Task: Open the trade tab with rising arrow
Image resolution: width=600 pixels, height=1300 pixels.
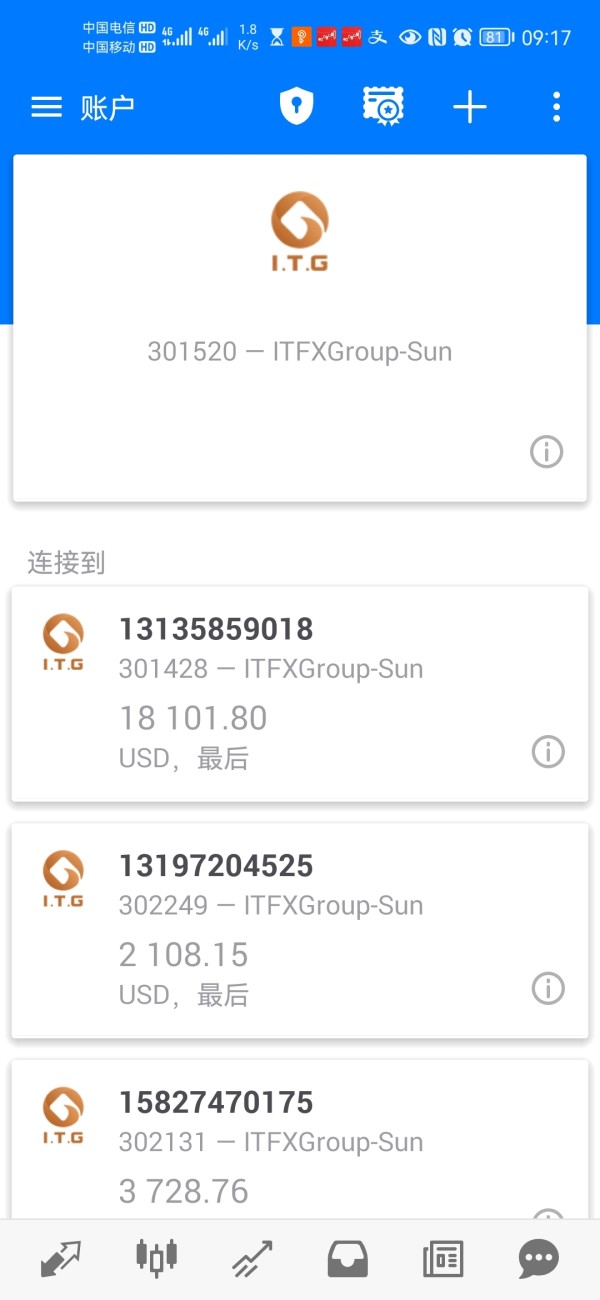Action: pos(252,1259)
